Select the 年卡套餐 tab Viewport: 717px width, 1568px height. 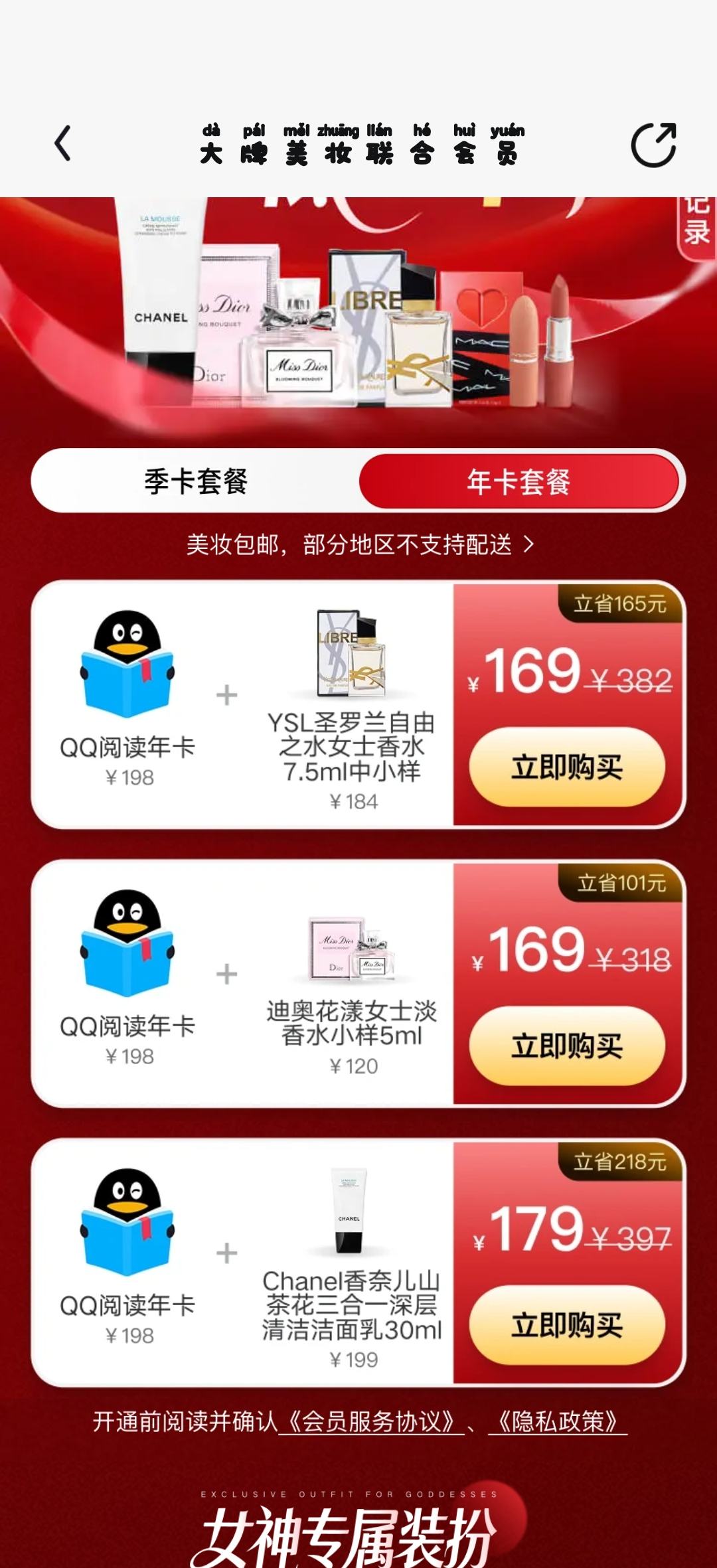(518, 481)
